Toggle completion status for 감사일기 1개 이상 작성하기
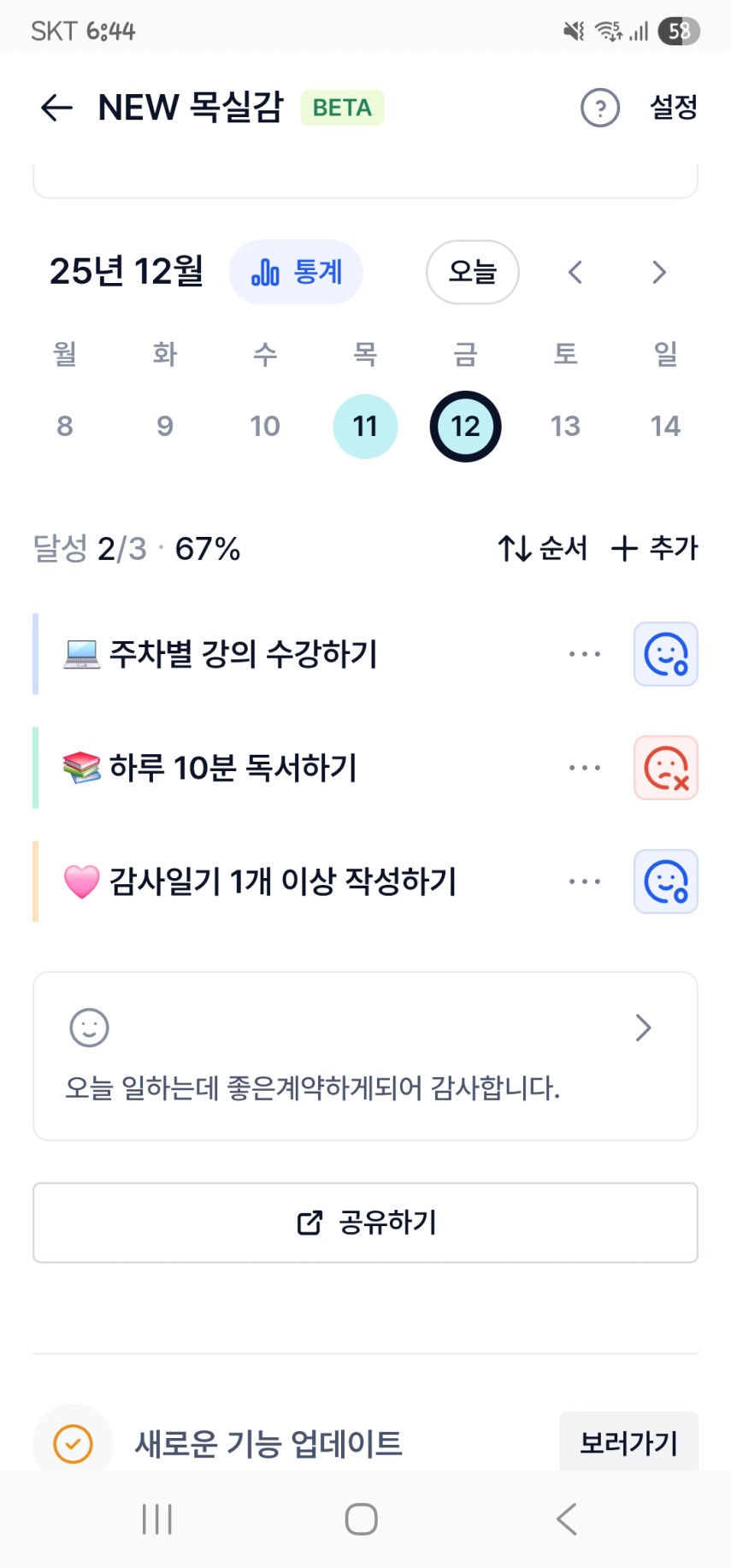This screenshot has height=1568, width=731. pos(666,881)
